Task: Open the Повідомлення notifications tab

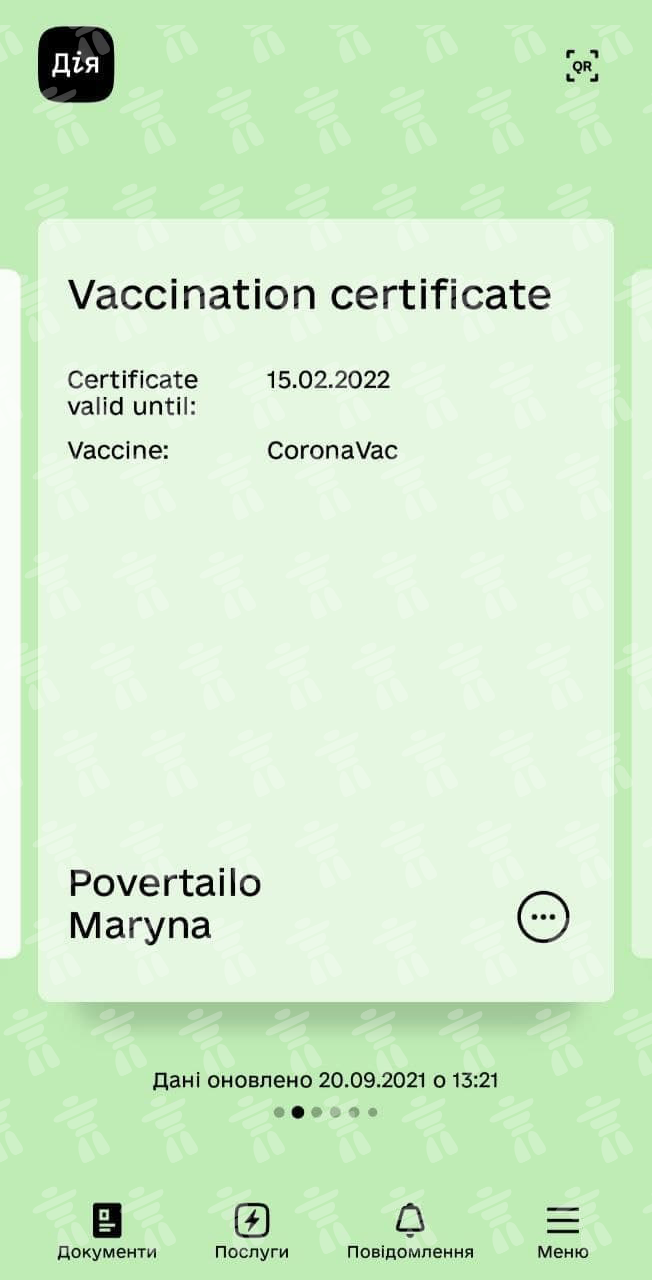Action: 410,1230
